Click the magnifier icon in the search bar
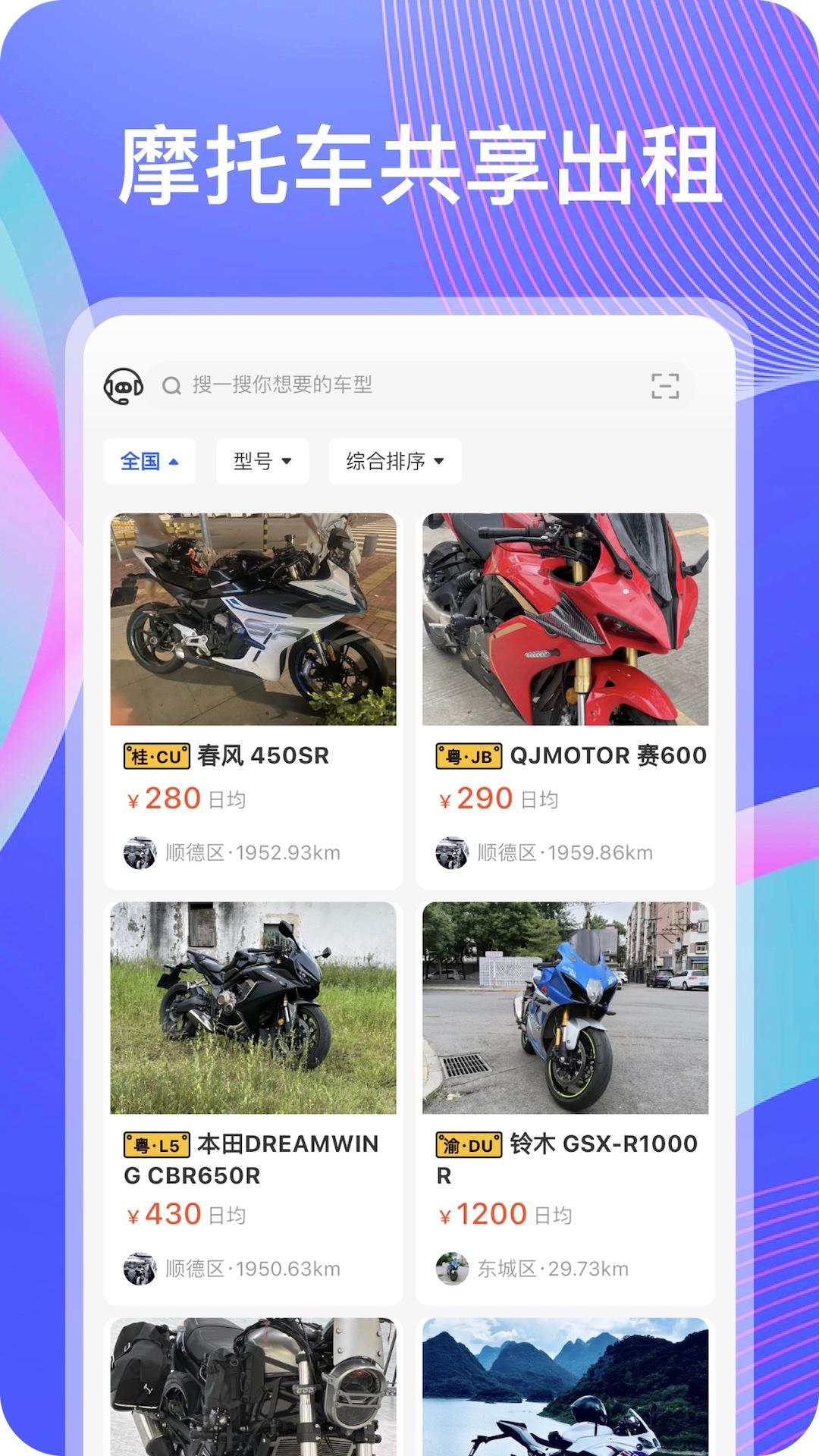Viewport: 819px width, 1456px height. [x=173, y=387]
